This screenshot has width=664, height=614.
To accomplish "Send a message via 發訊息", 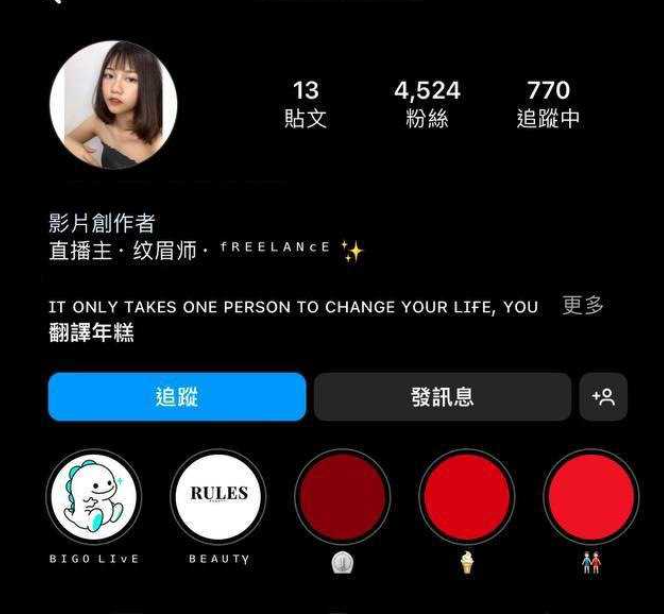I will click(x=443, y=397).
